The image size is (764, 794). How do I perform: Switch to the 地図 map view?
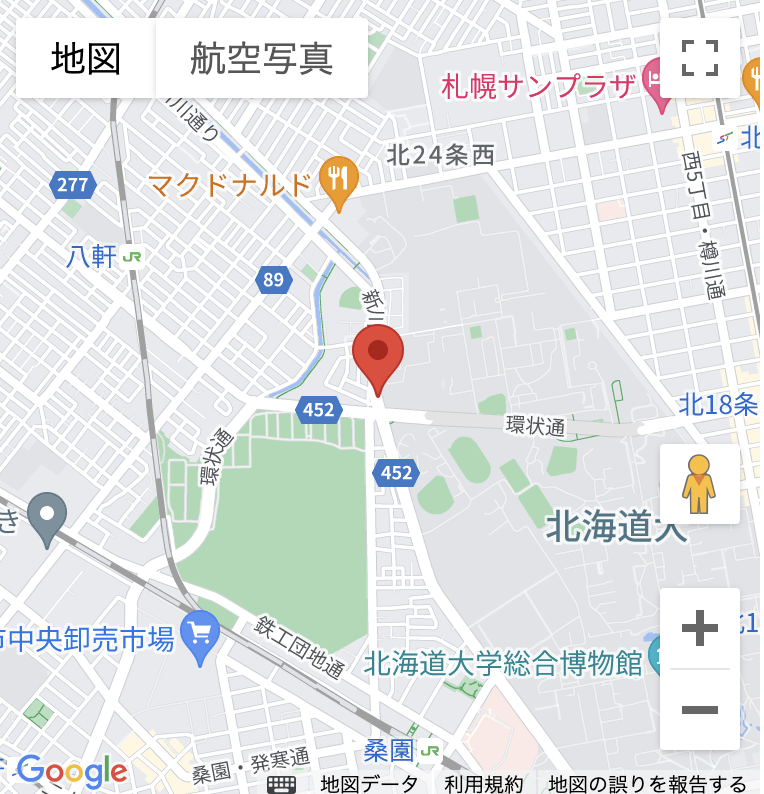coord(86,59)
